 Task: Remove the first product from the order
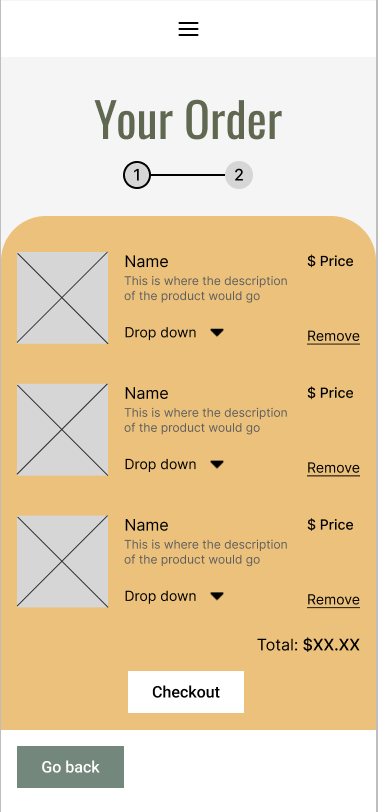(x=333, y=336)
